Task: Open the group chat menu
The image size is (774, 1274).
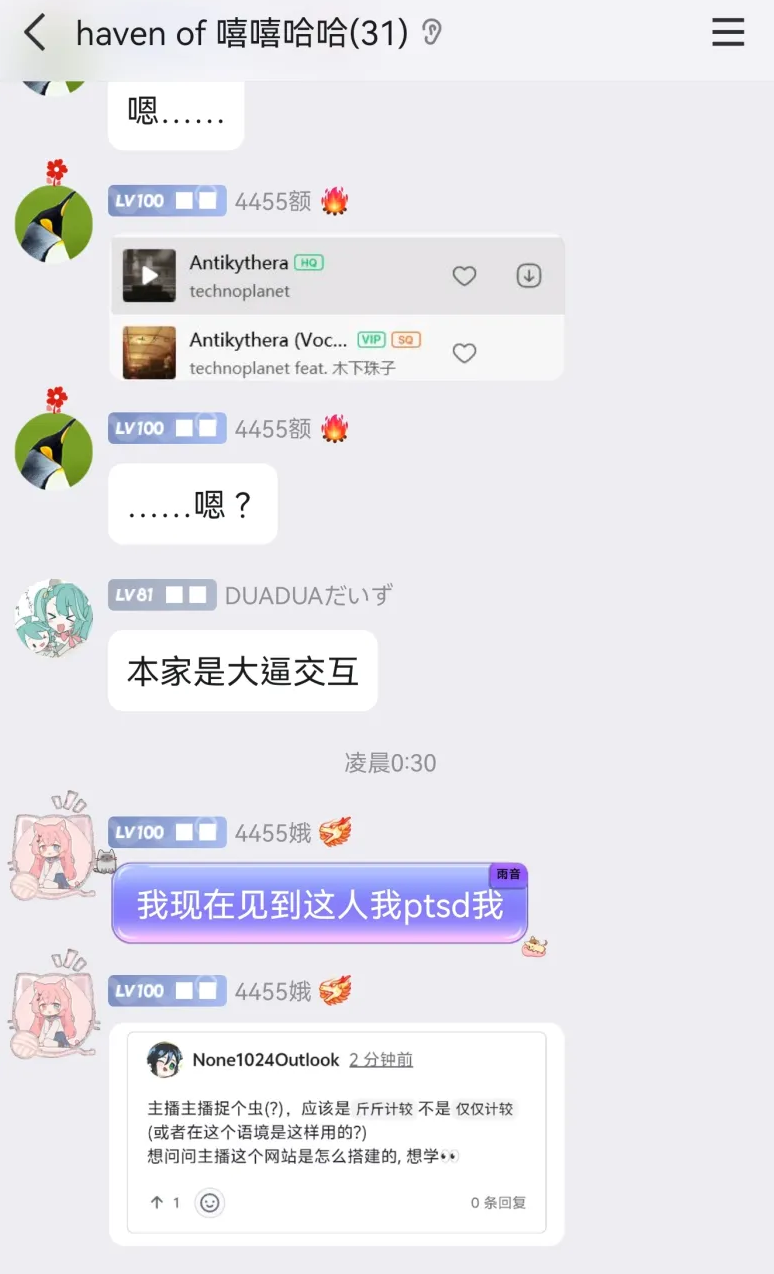Action: [728, 33]
